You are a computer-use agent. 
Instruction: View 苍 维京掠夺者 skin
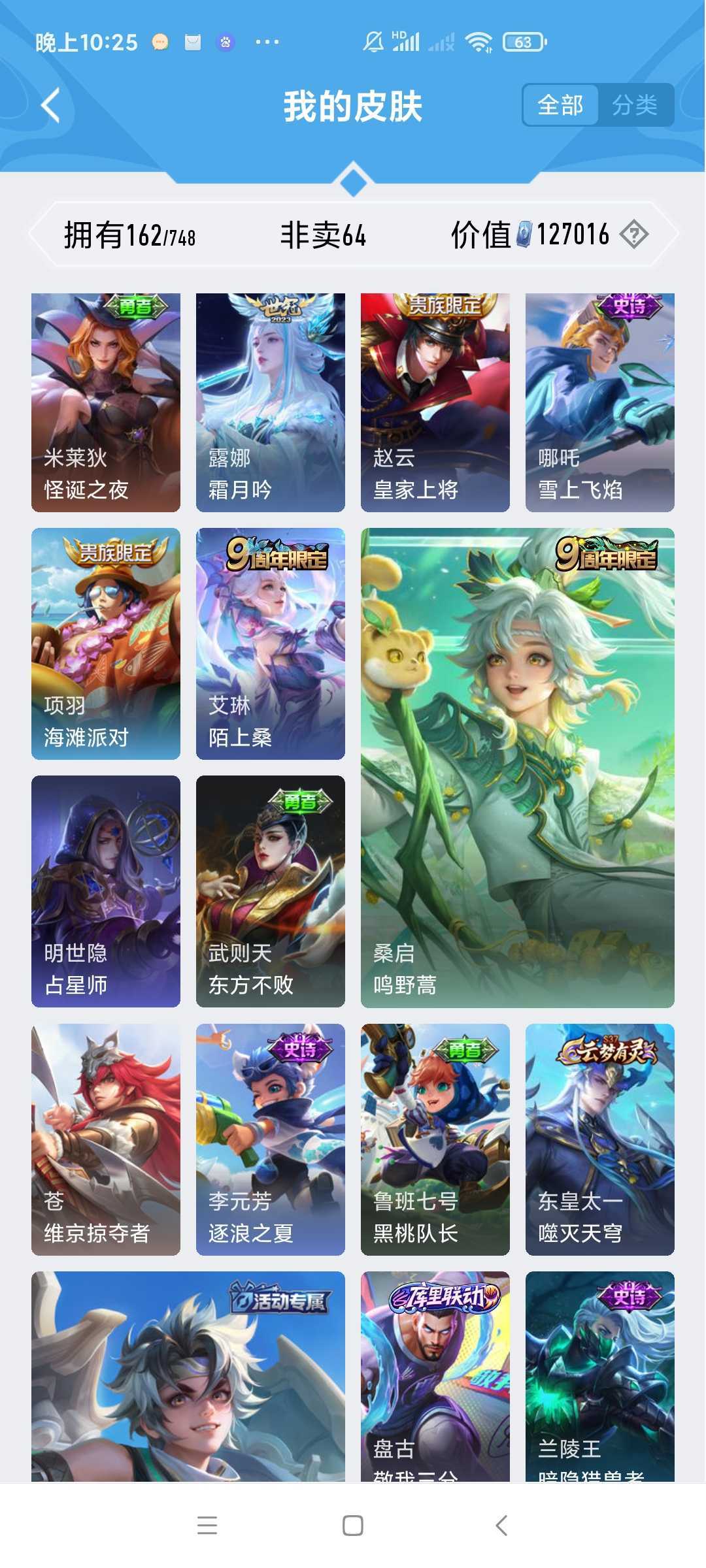[106, 1139]
